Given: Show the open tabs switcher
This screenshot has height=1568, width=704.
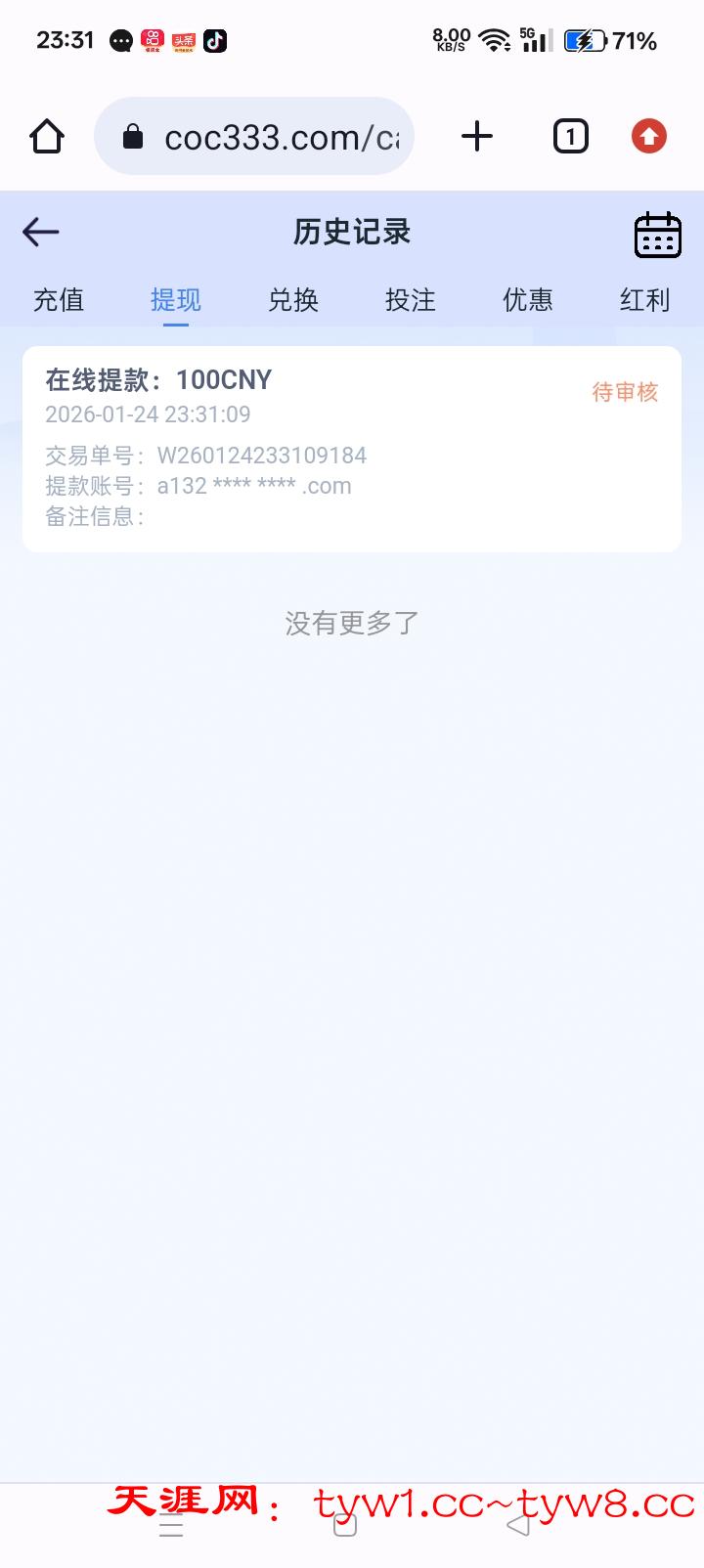Looking at the screenshot, I should pos(571,137).
